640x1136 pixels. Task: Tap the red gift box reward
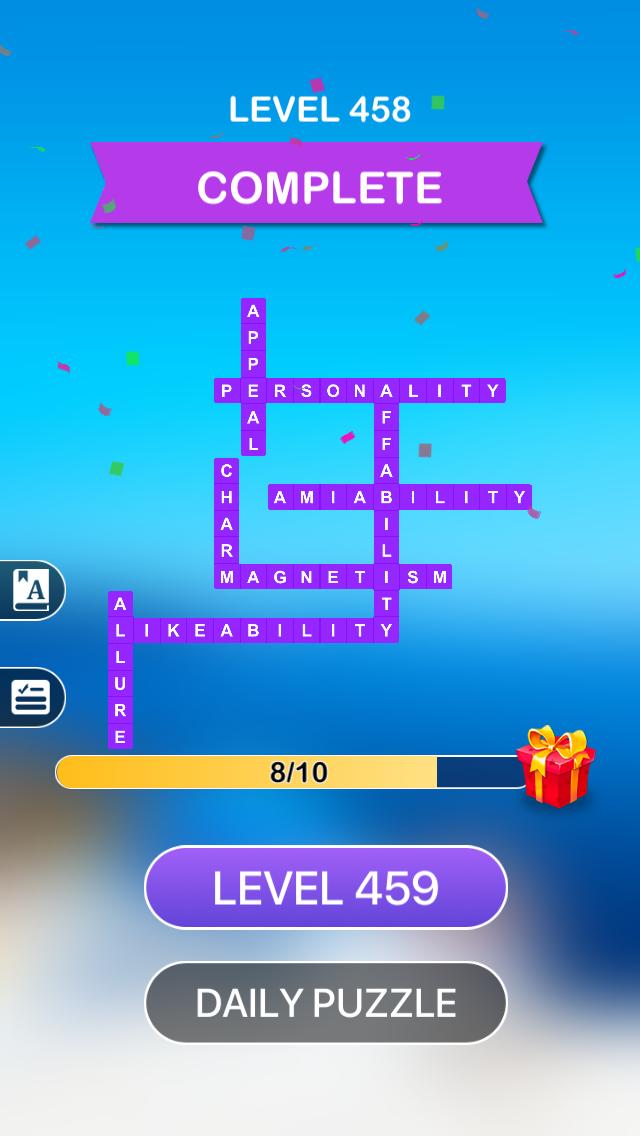point(556,767)
